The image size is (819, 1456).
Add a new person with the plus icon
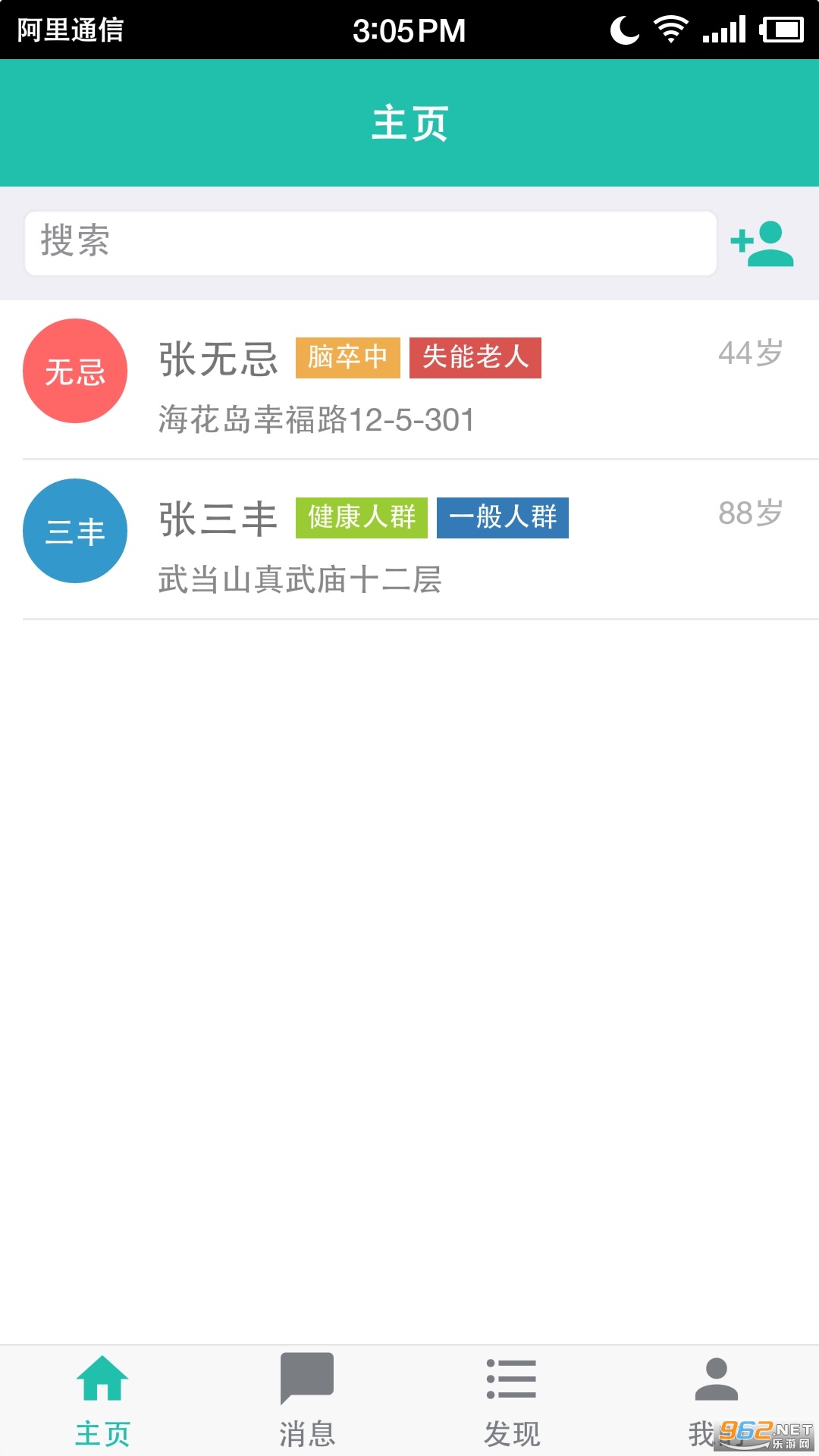click(x=762, y=243)
